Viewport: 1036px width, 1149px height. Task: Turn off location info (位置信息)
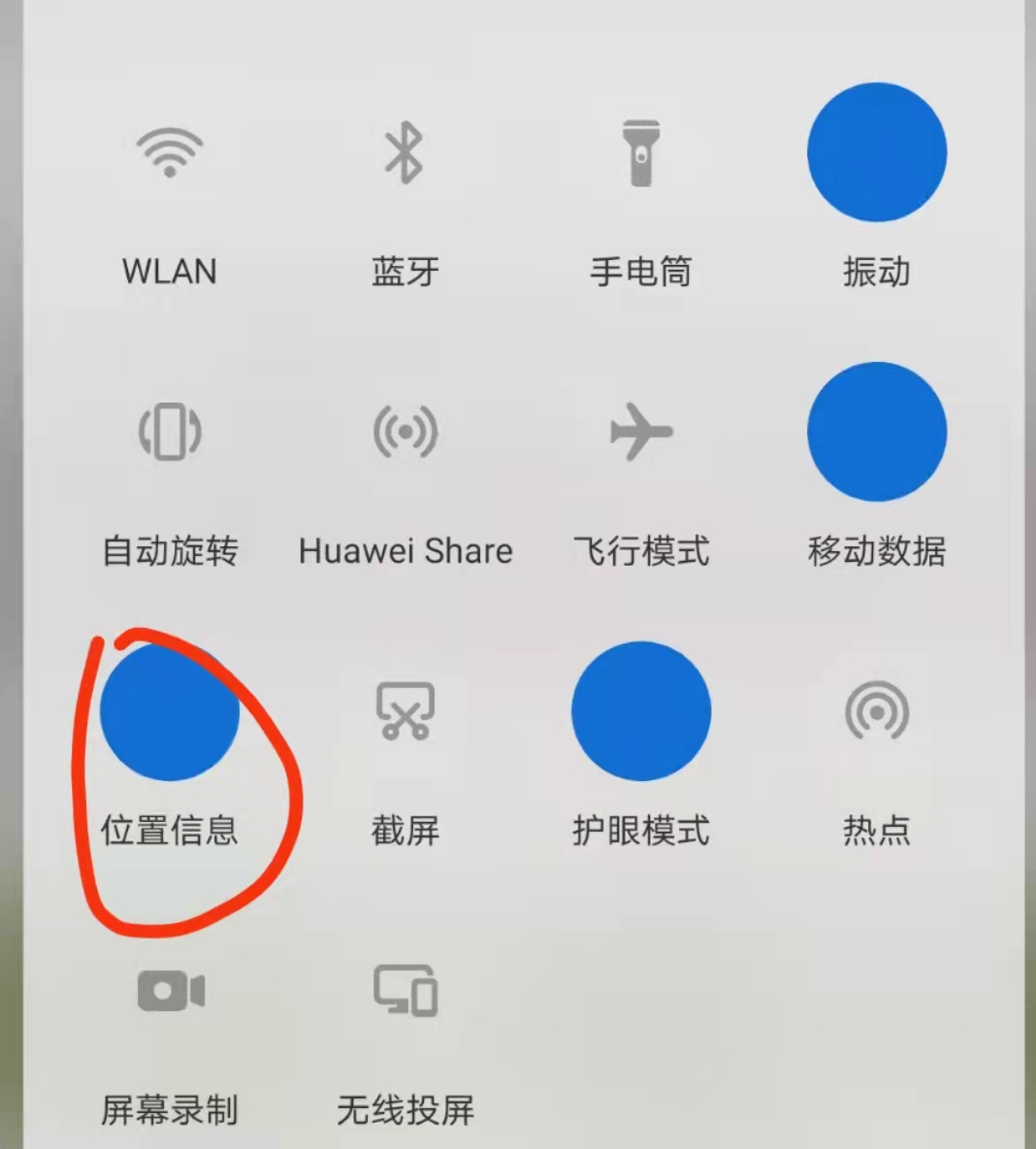[x=169, y=711]
